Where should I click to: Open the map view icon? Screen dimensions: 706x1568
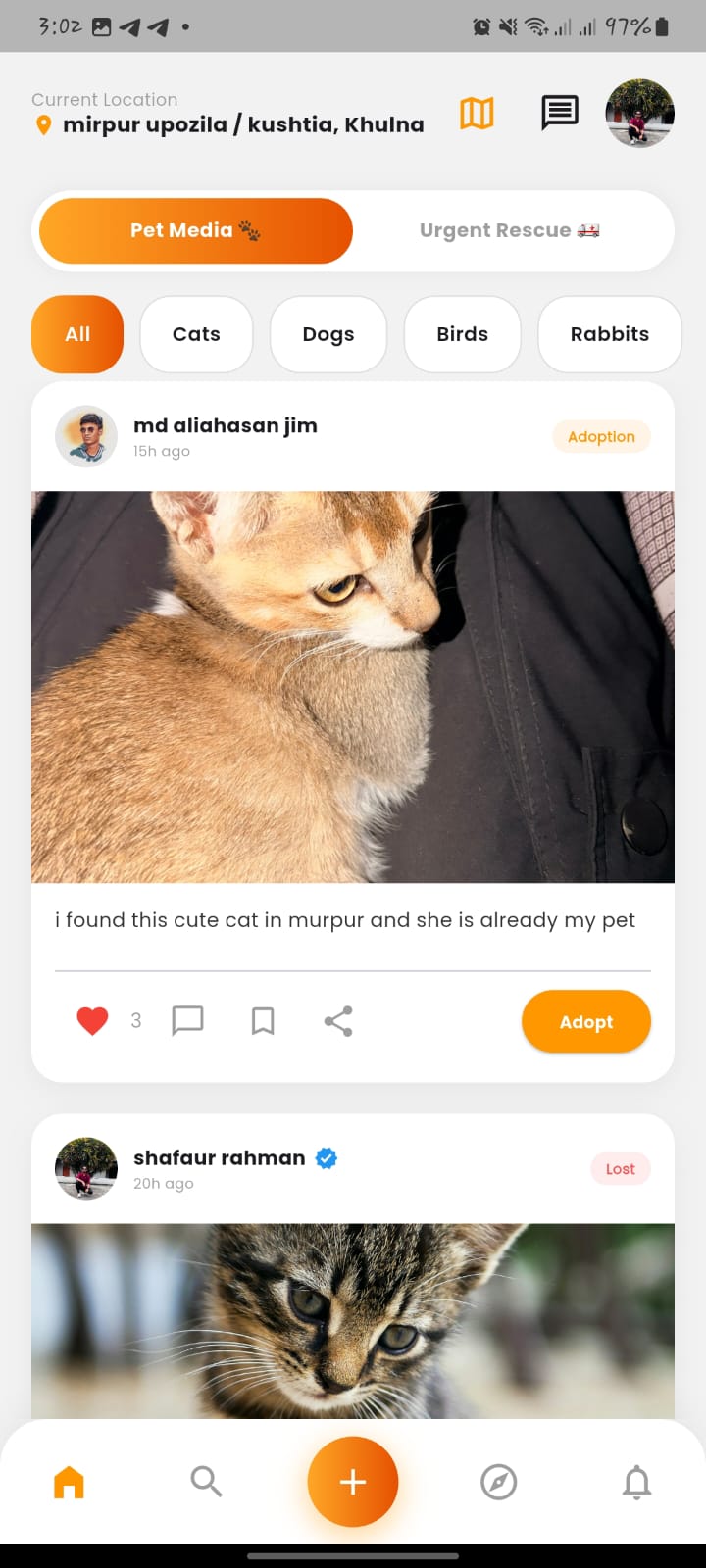477,113
